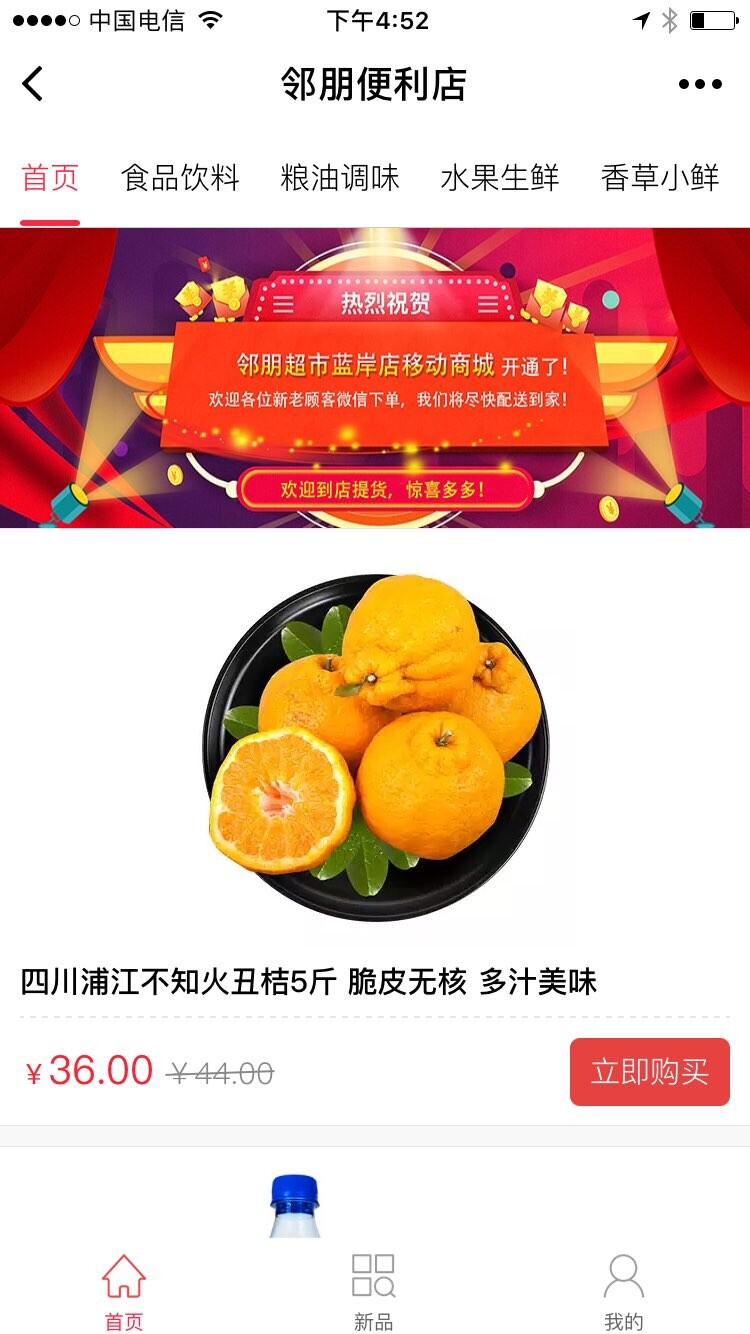Open the 邻朋超市蓝岸店移动商城 promotional banner
Viewport: 750px width, 1334px height.
pyautogui.click(x=375, y=378)
